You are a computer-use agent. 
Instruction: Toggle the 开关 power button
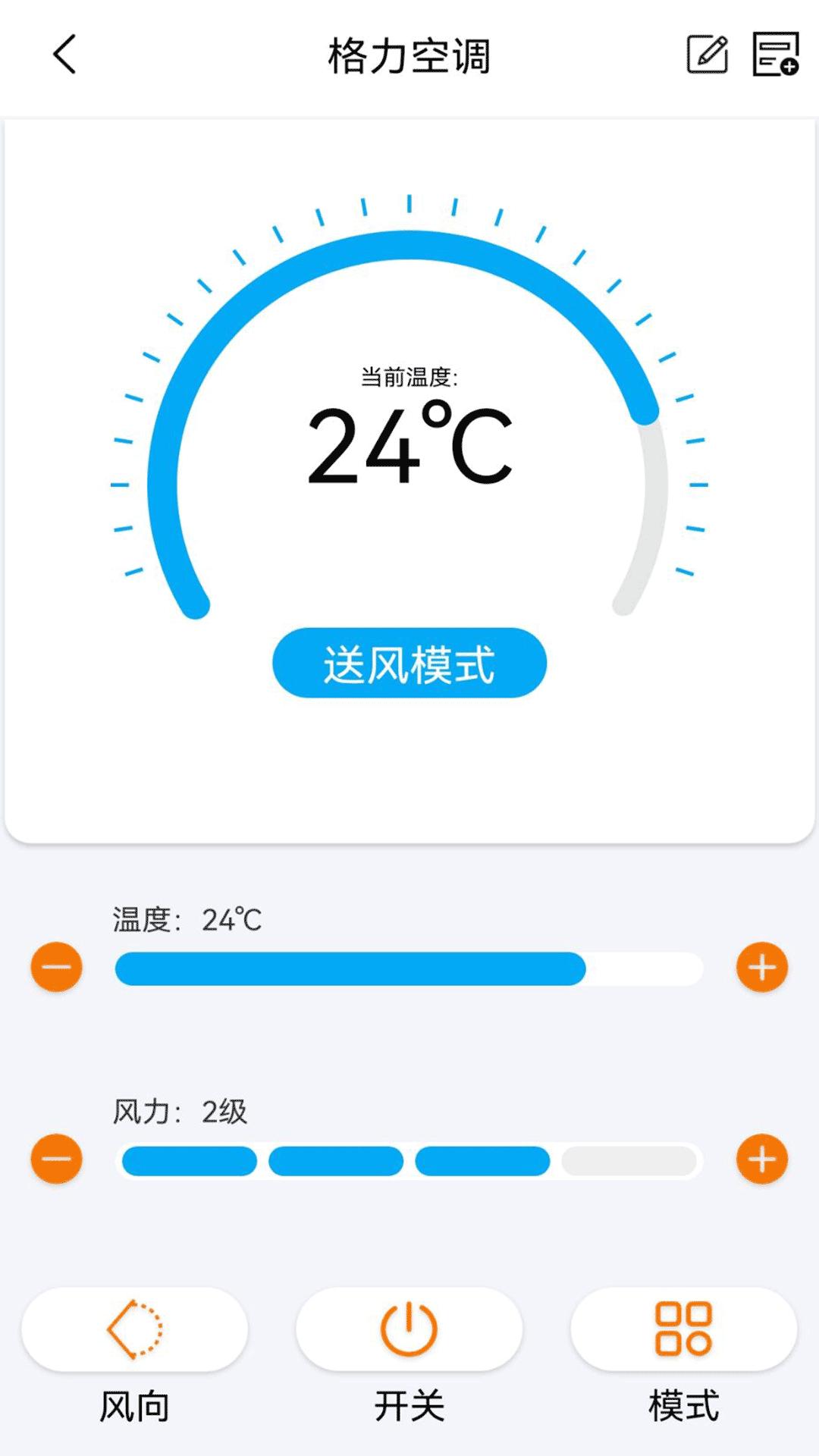pos(409,1329)
